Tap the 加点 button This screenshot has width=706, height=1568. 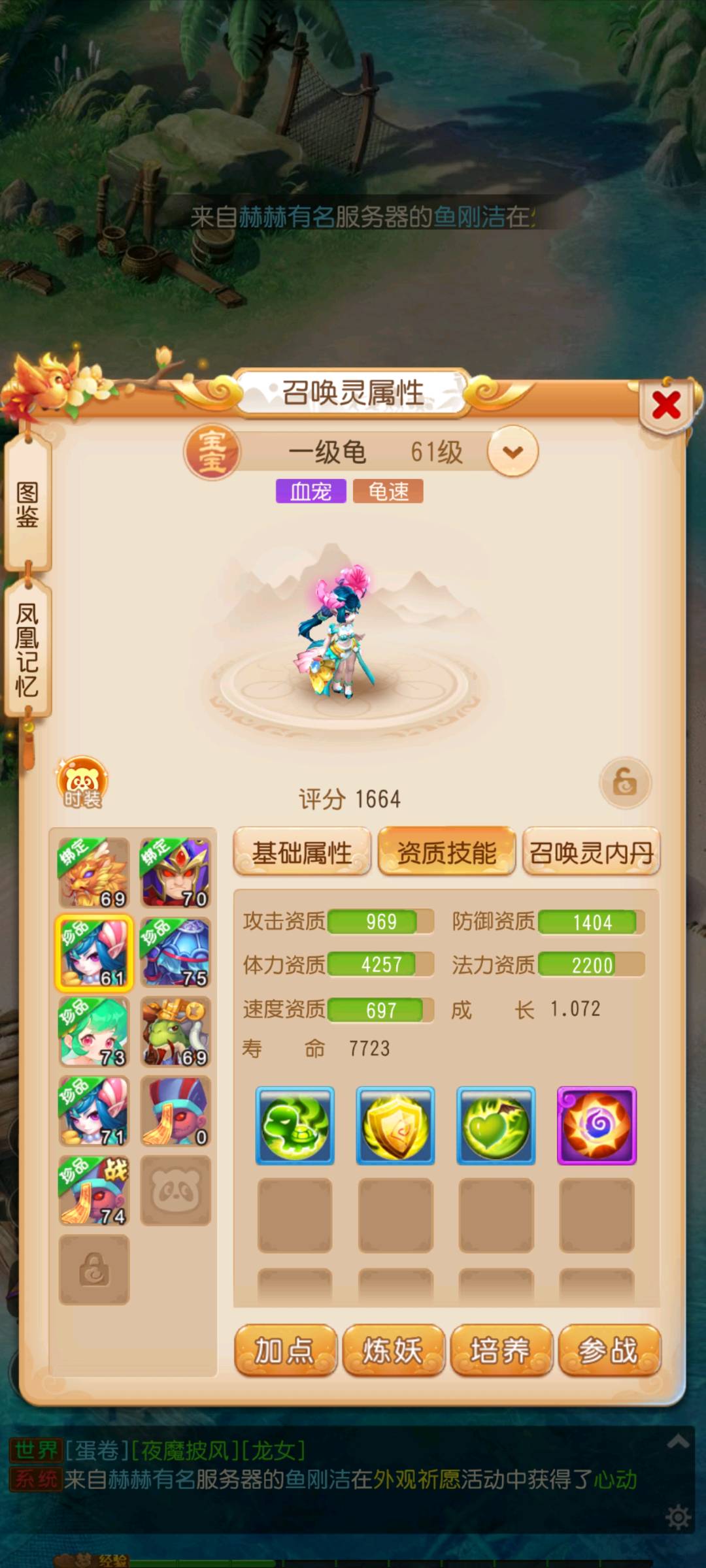click(x=285, y=1351)
